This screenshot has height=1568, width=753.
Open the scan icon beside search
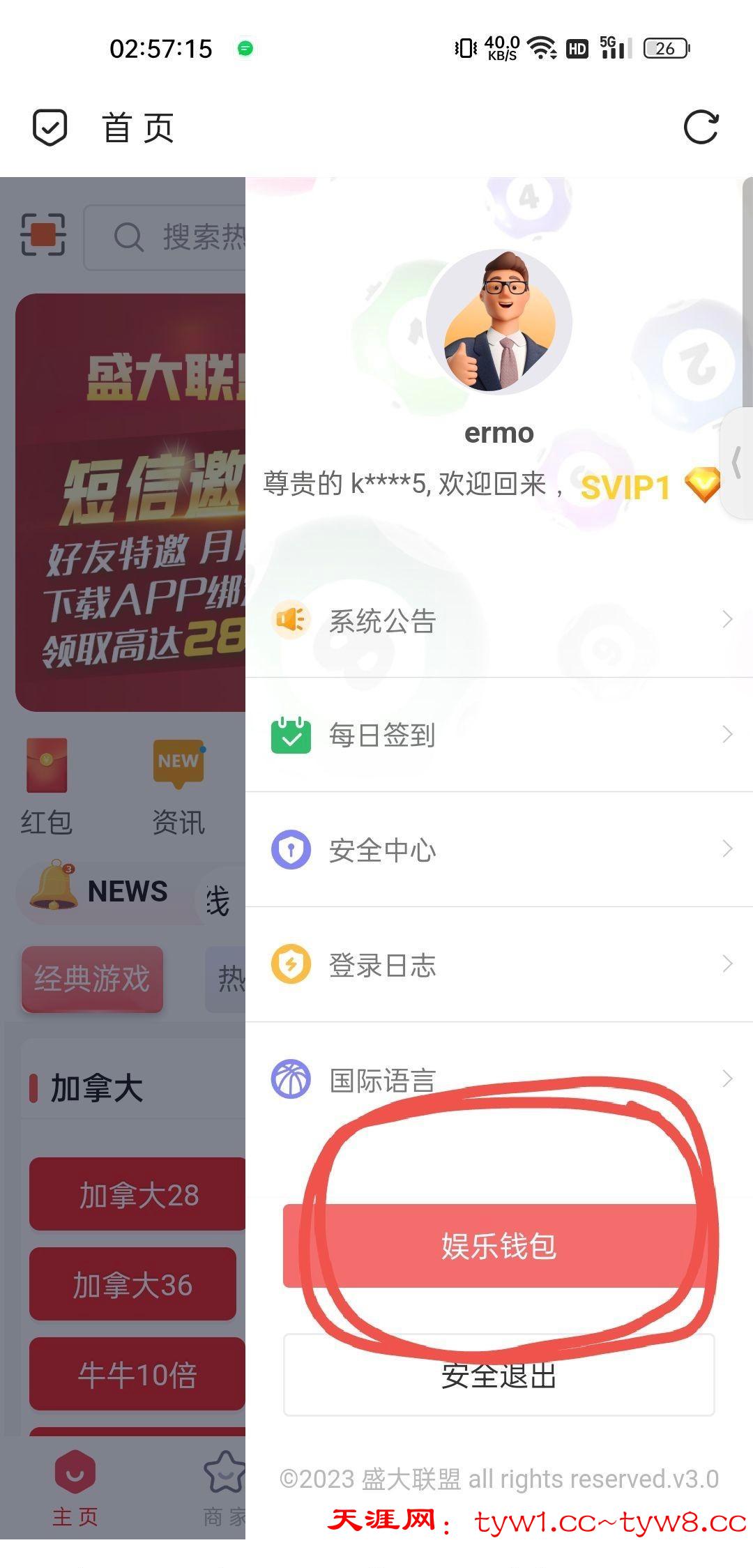click(43, 235)
